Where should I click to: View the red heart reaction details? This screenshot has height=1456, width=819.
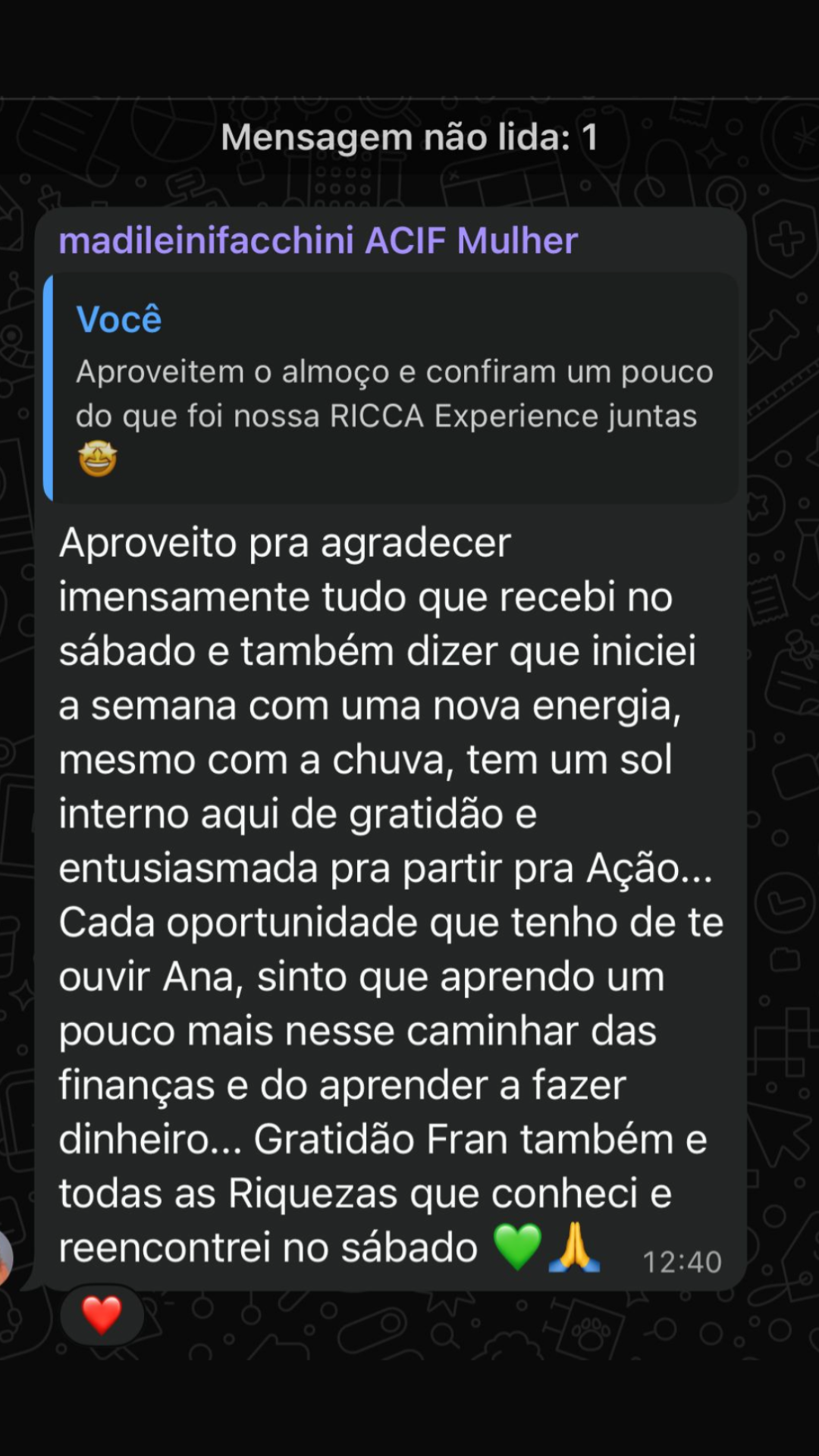pos(102,1316)
